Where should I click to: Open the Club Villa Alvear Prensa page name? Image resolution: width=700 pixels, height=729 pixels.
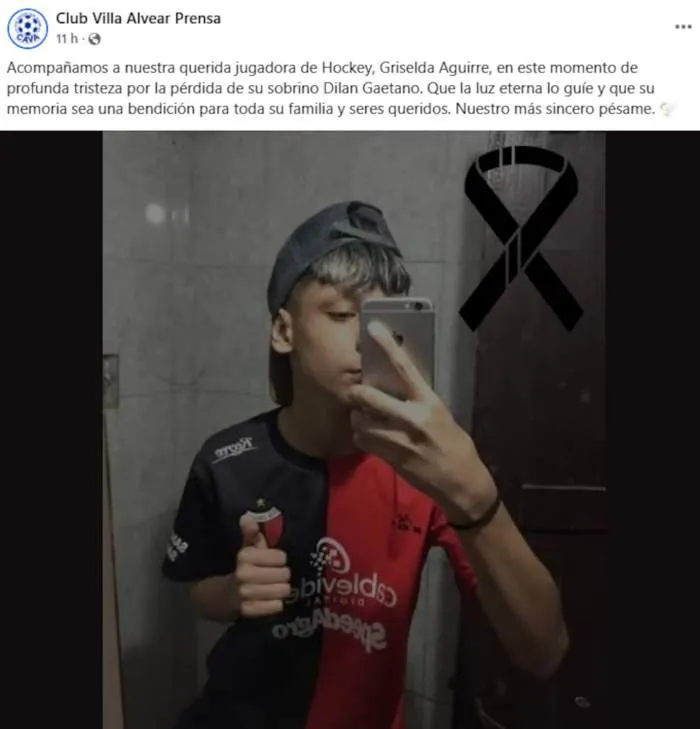(x=139, y=18)
